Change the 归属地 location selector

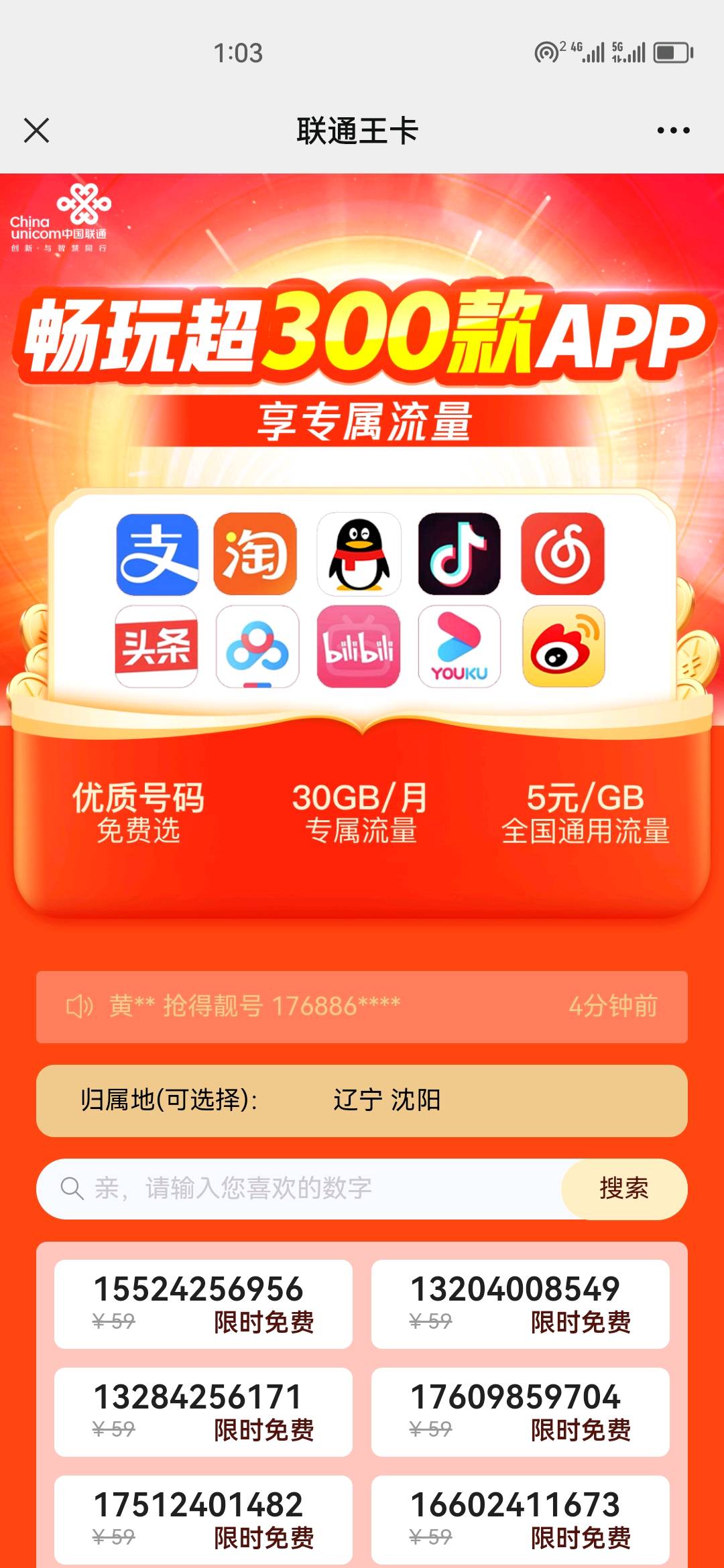[362, 1100]
